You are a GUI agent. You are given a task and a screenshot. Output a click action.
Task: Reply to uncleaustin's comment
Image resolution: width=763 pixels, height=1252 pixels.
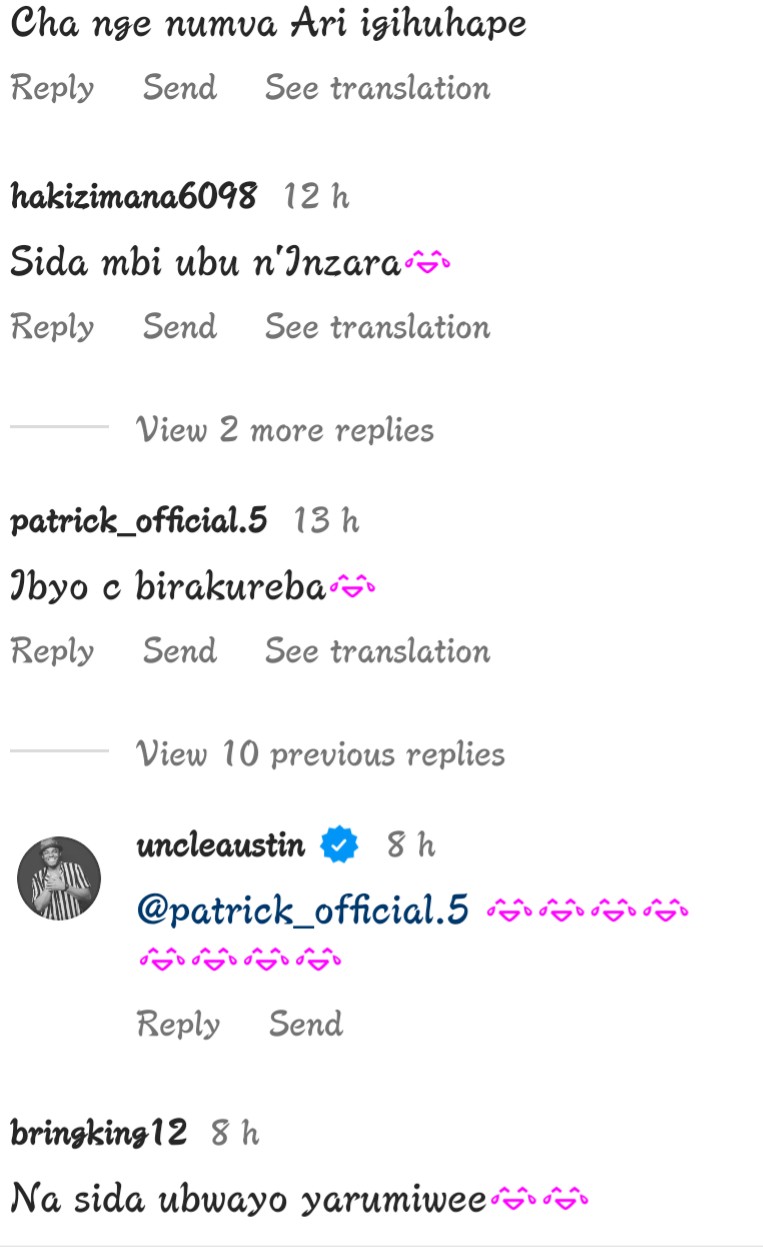[x=178, y=1024]
